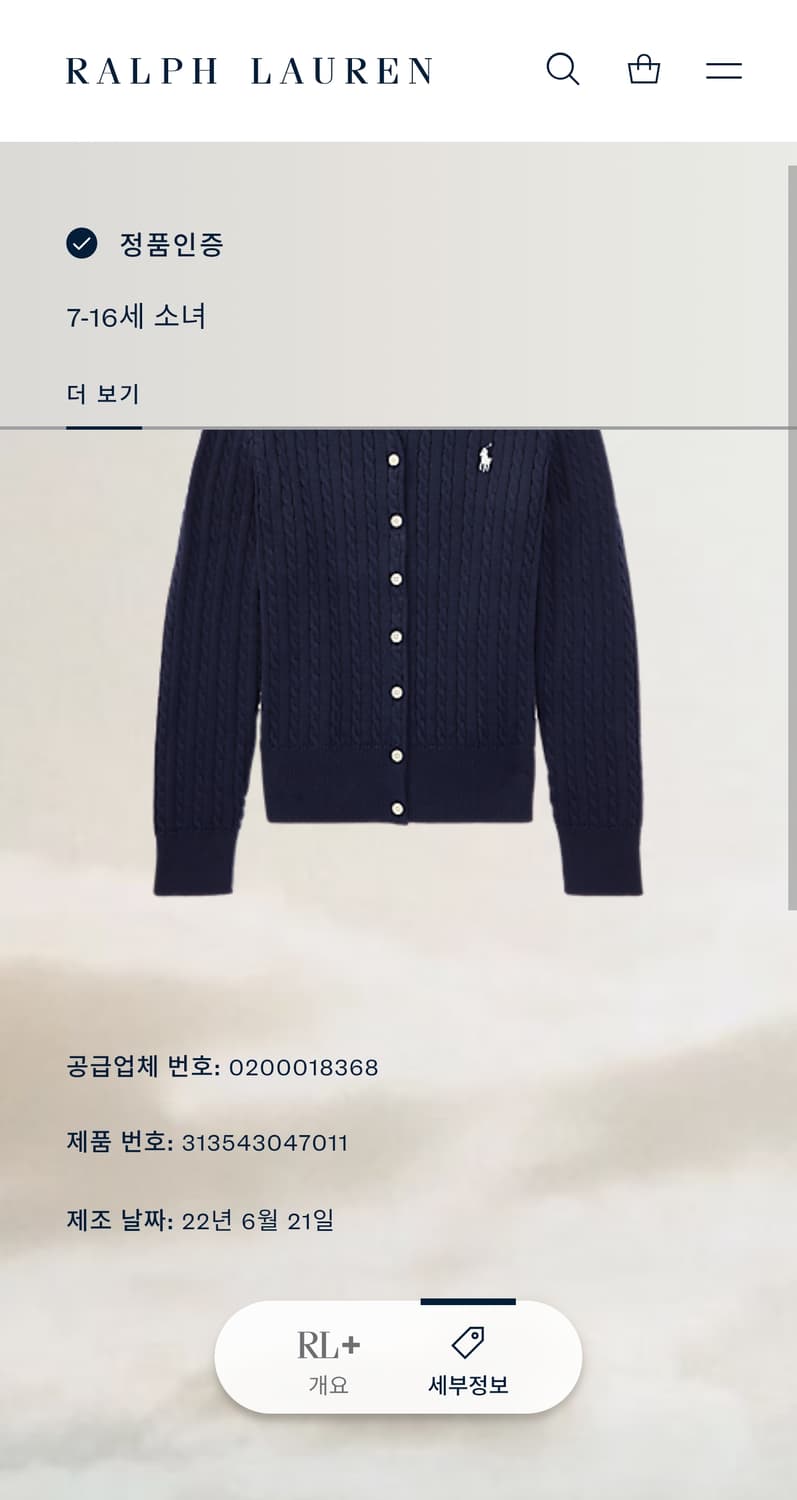Click the RL+ icon above 개요

pos(328,1345)
